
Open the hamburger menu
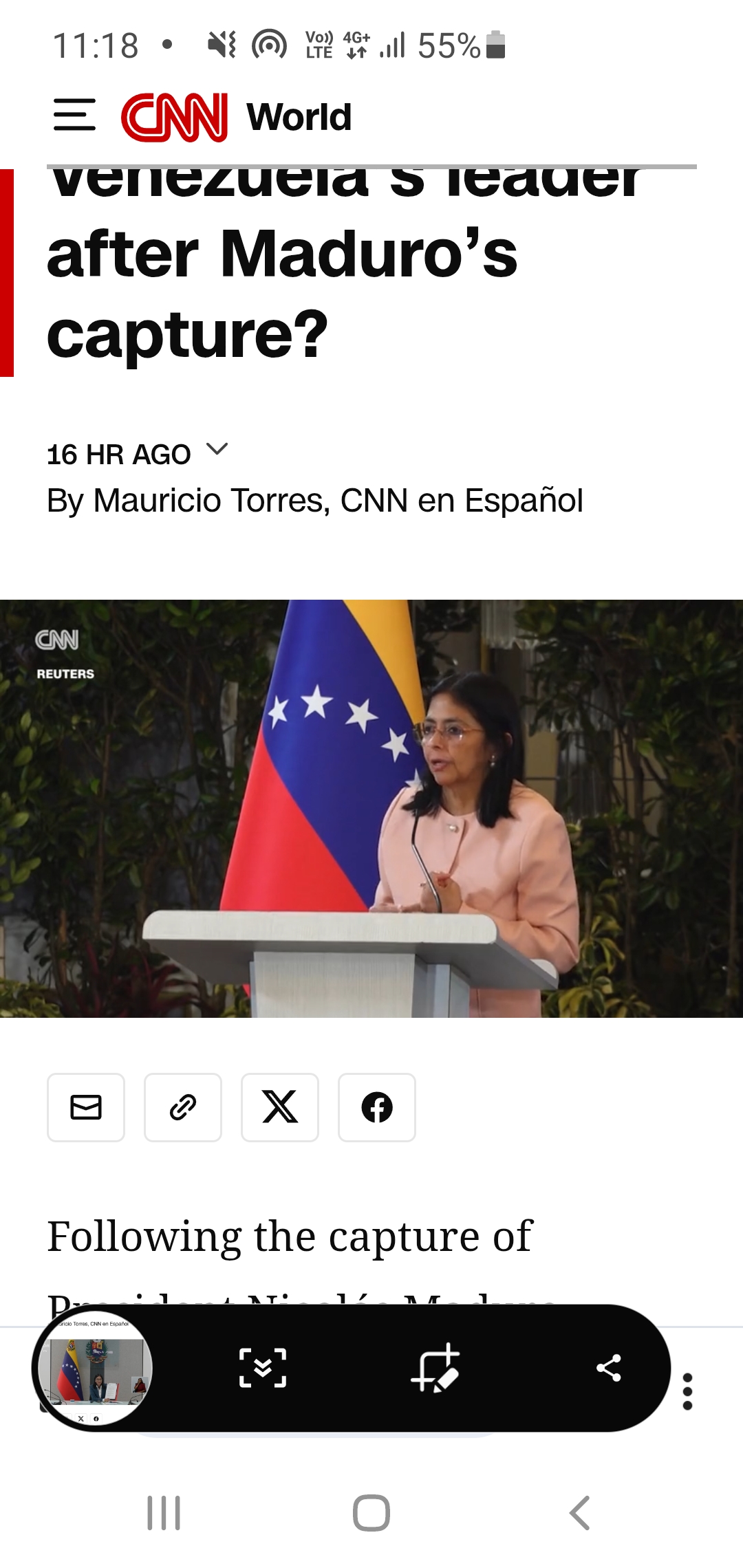pyautogui.click(x=74, y=115)
